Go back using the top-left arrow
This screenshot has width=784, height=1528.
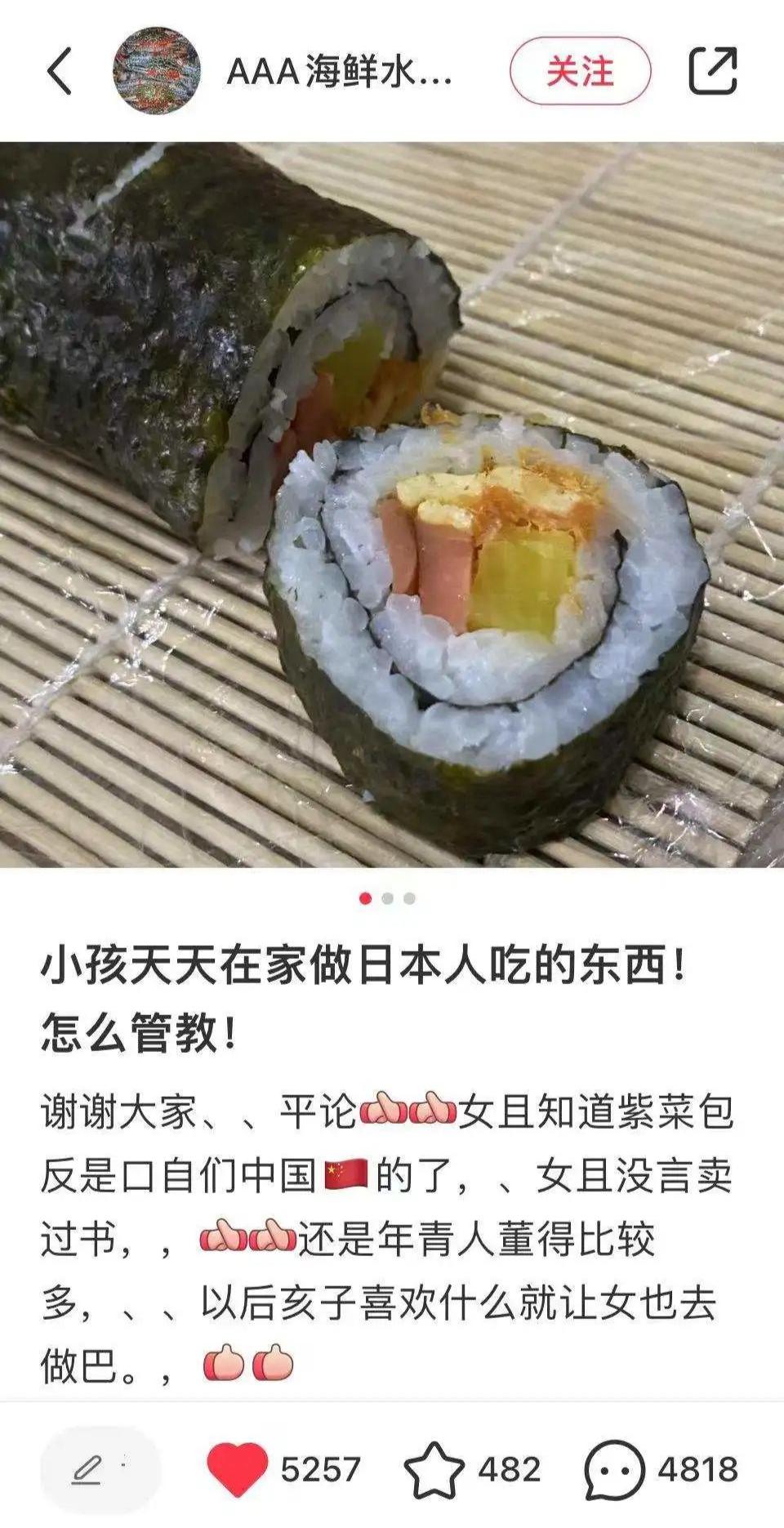pos(60,71)
